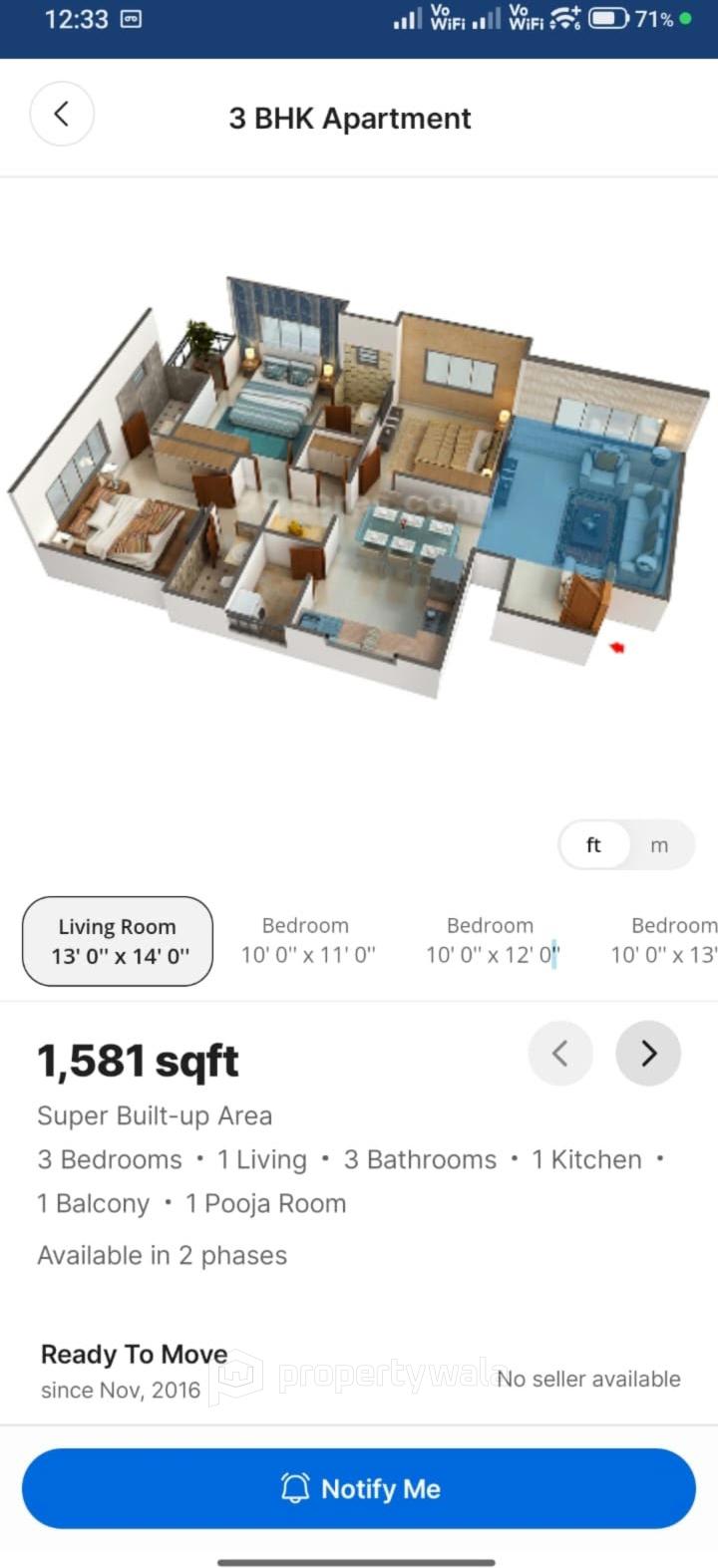Tap the Notify Me button
Viewport: 718px width, 1568px height.
[359, 1488]
